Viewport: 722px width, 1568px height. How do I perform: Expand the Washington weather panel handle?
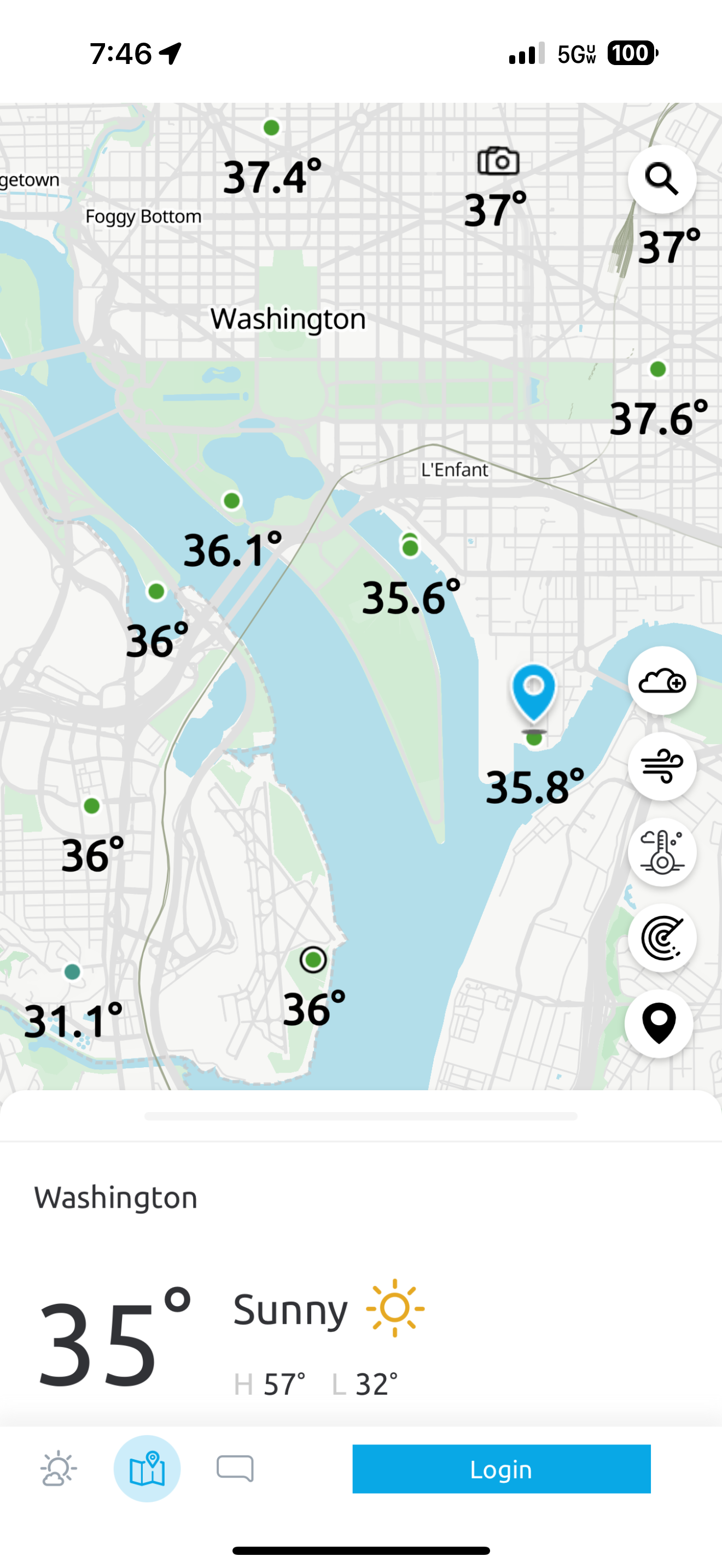361,1116
